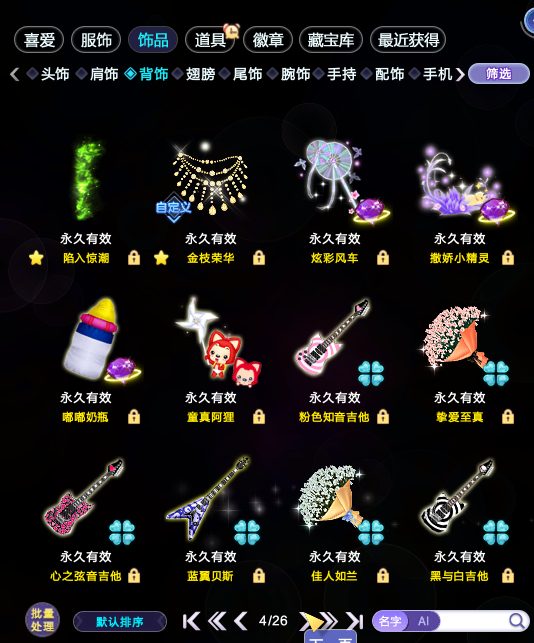Show more subcategories with right arrow
The width and height of the screenshot is (534, 643).
(460, 74)
